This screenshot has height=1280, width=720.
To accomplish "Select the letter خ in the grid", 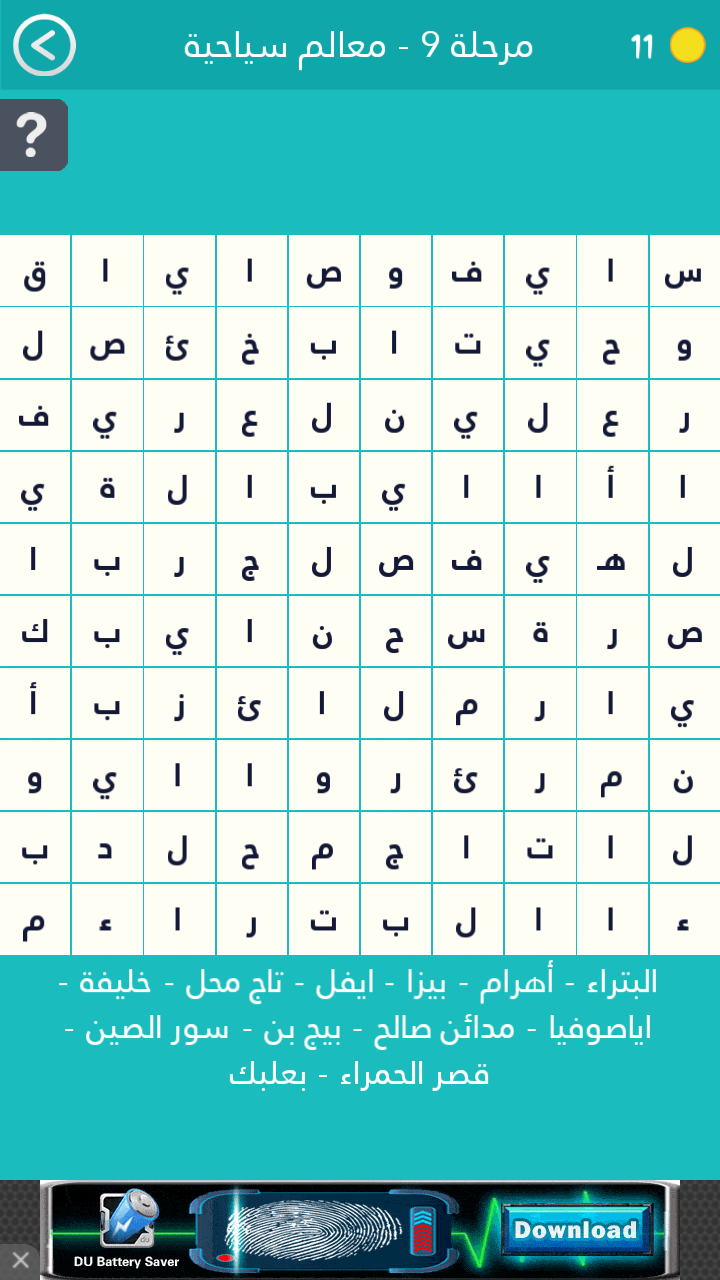I will (251, 344).
